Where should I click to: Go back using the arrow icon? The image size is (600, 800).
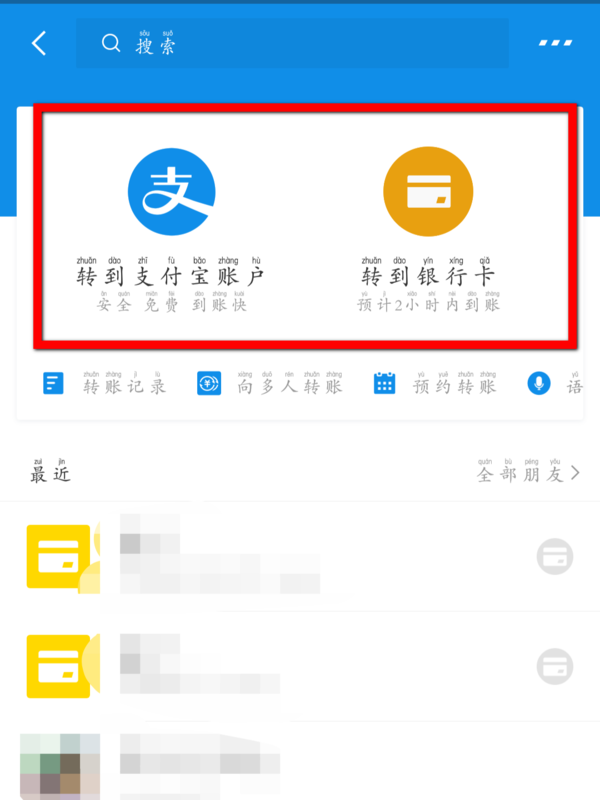40,44
